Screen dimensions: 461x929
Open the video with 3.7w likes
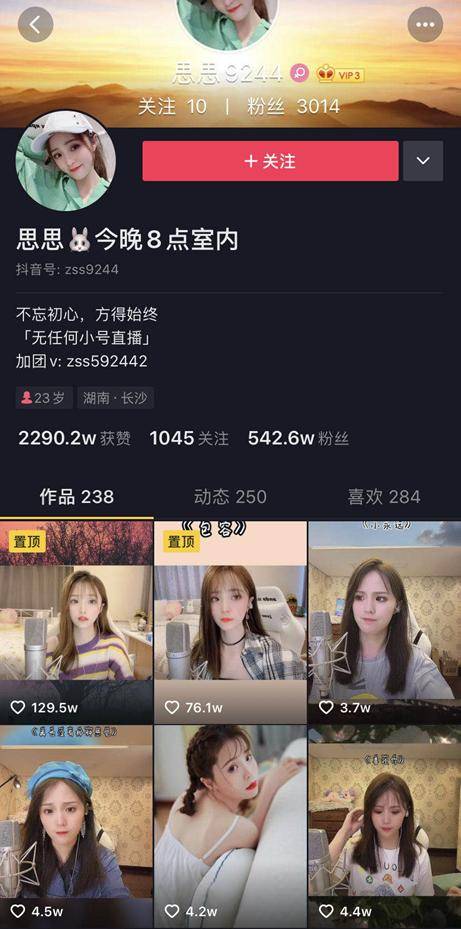(x=385, y=622)
